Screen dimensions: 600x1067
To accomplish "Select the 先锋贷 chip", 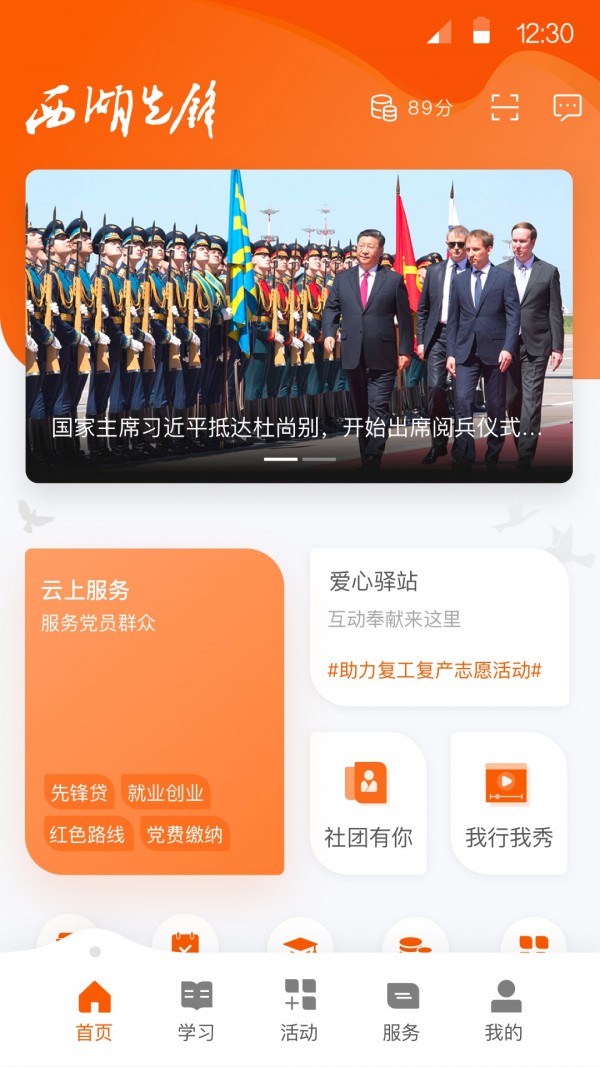I will tap(79, 793).
